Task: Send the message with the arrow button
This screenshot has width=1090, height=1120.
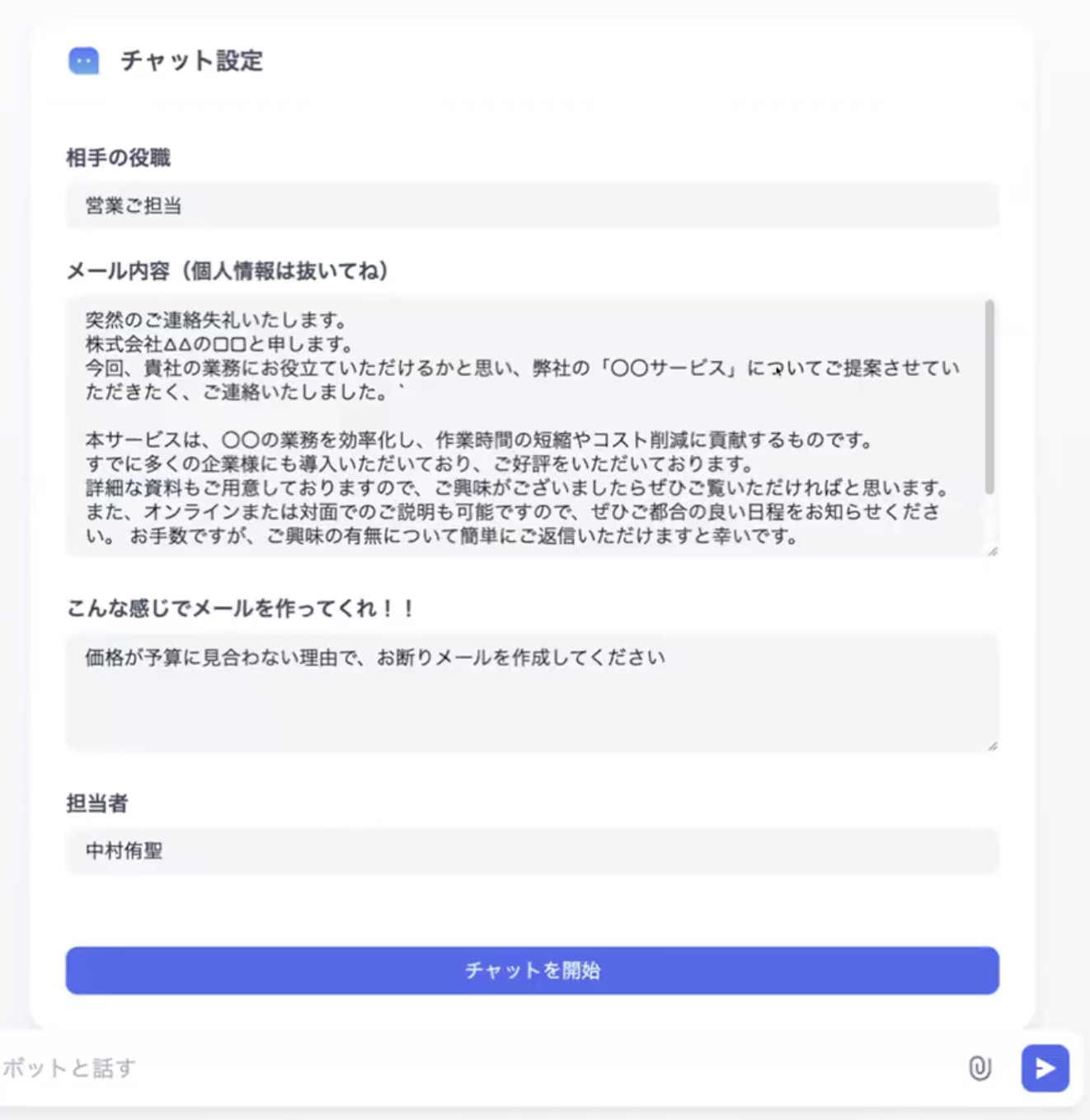Action: (x=1045, y=1068)
